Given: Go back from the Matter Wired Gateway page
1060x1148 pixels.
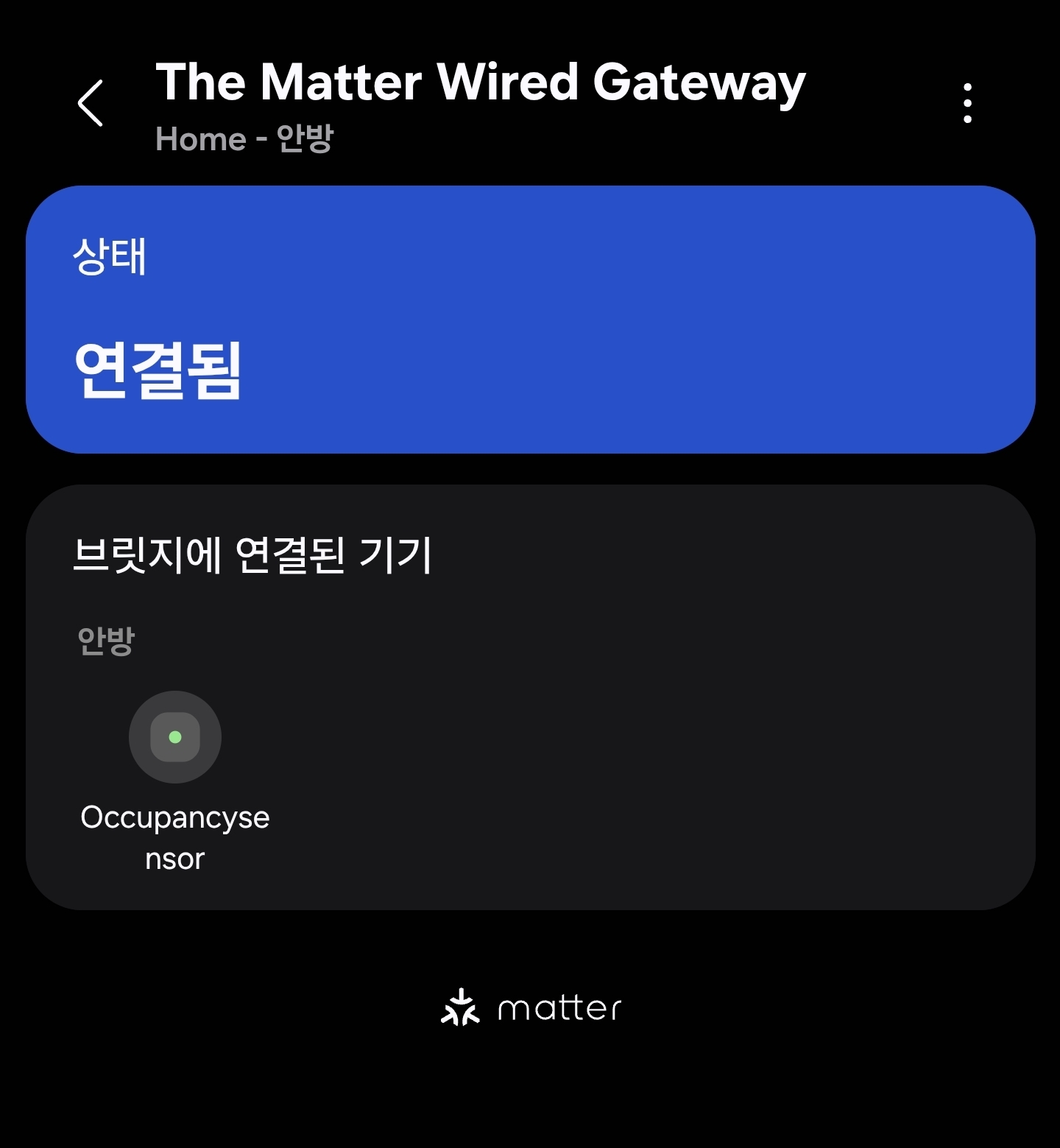Looking at the screenshot, I should pos(91,103).
